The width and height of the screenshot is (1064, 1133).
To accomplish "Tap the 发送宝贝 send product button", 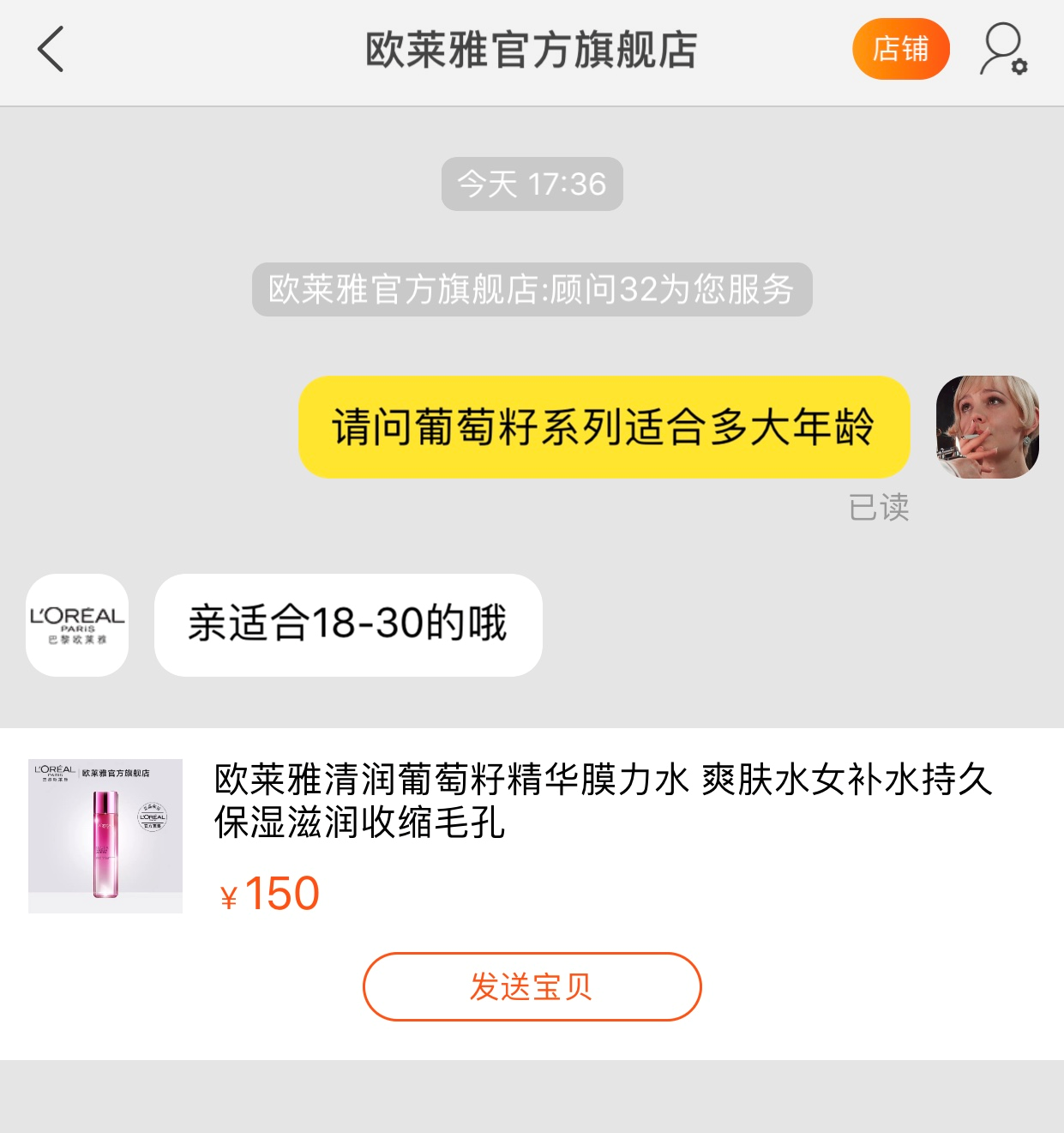I will [x=532, y=986].
